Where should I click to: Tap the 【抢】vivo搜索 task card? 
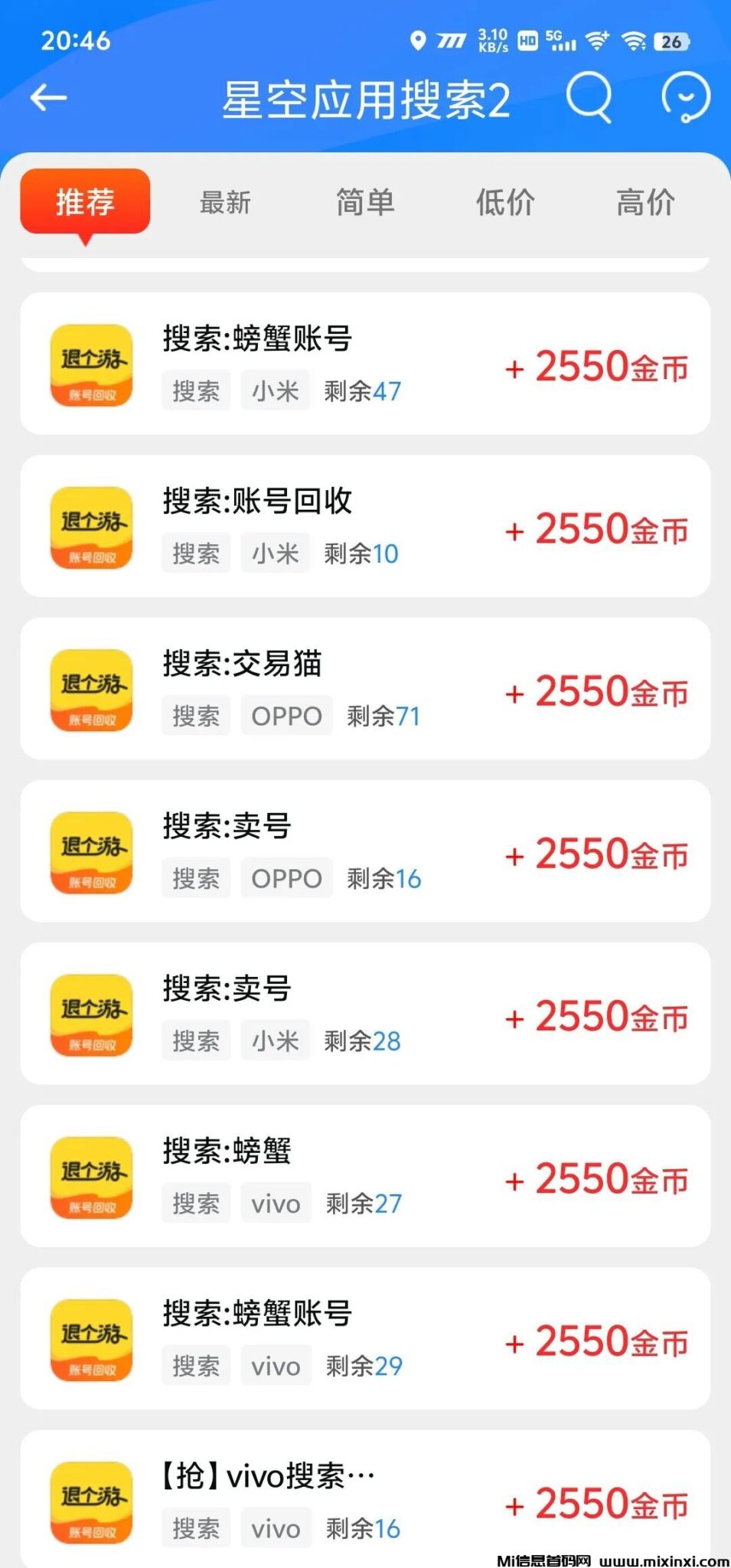pyautogui.click(x=365, y=1498)
